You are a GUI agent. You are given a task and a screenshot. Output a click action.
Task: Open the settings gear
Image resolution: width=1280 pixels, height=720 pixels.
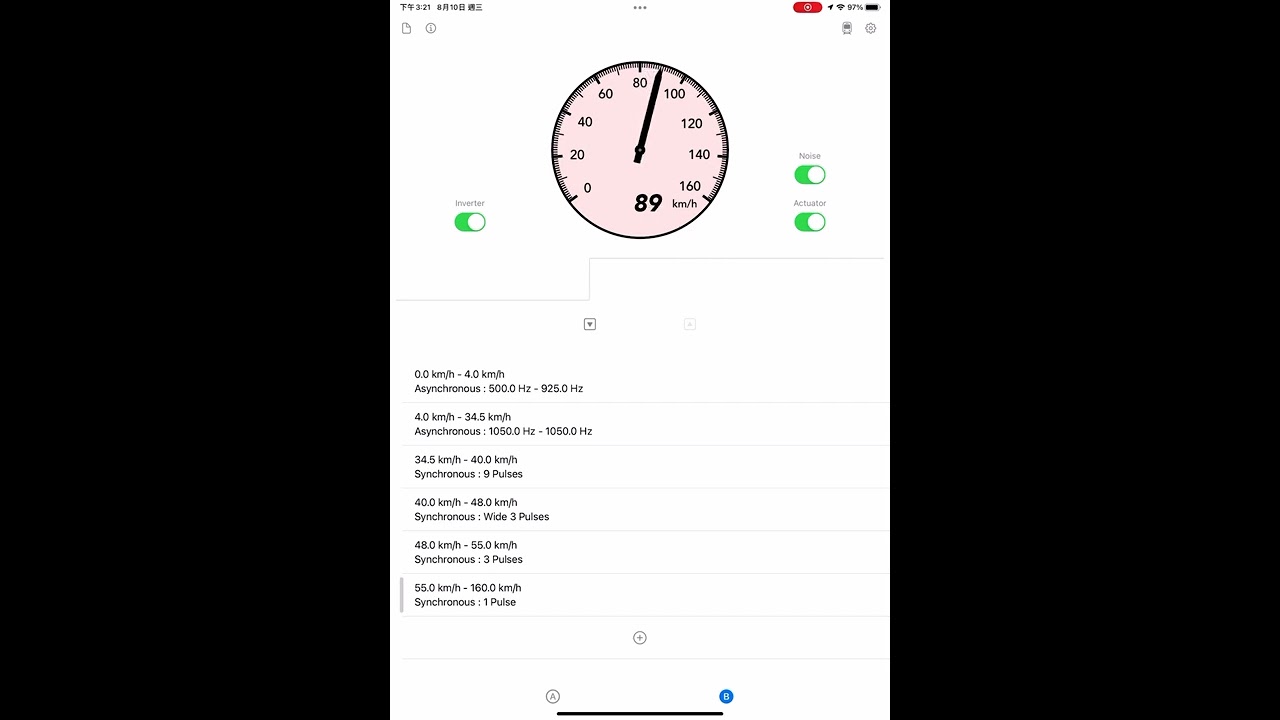pos(871,29)
